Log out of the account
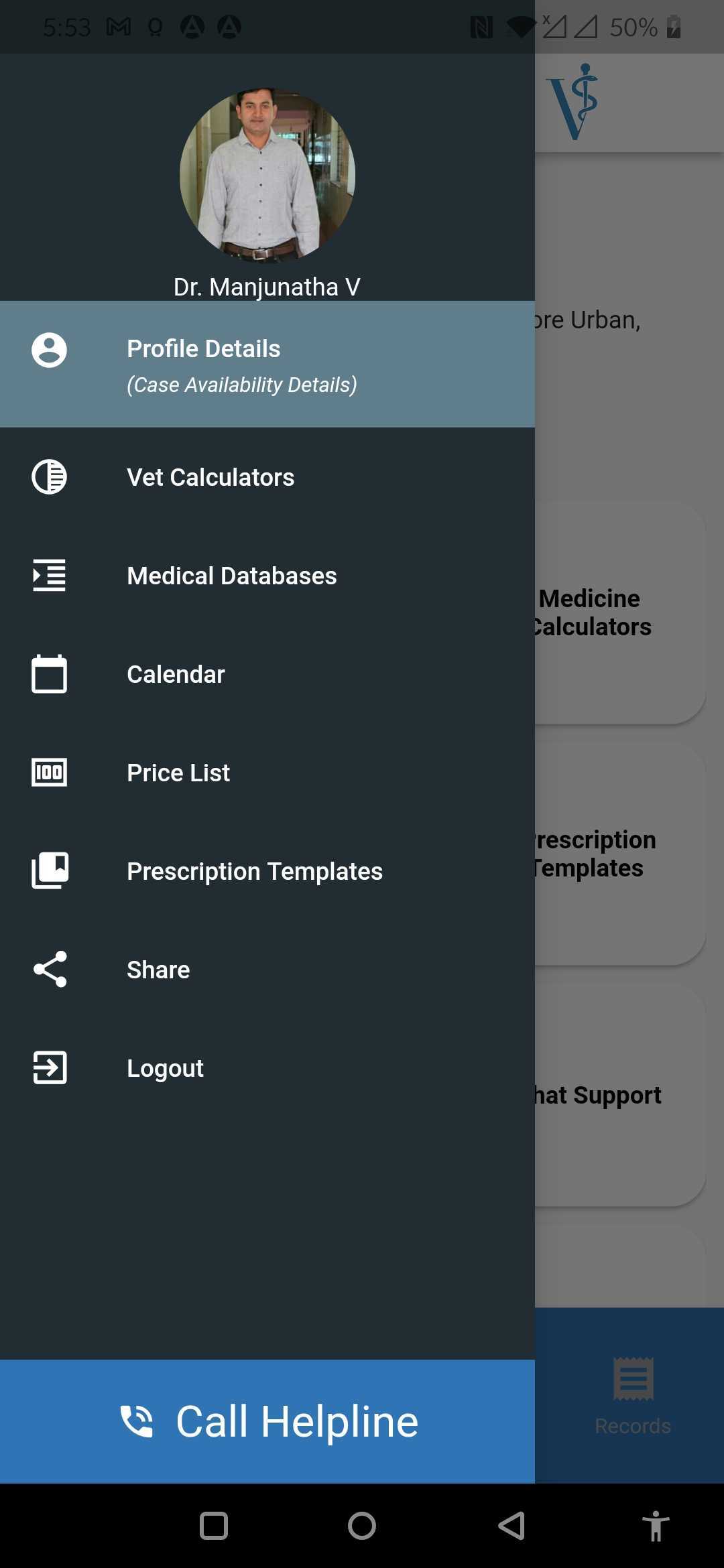This screenshot has width=724, height=1568. pyautogui.click(x=267, y=1068)
